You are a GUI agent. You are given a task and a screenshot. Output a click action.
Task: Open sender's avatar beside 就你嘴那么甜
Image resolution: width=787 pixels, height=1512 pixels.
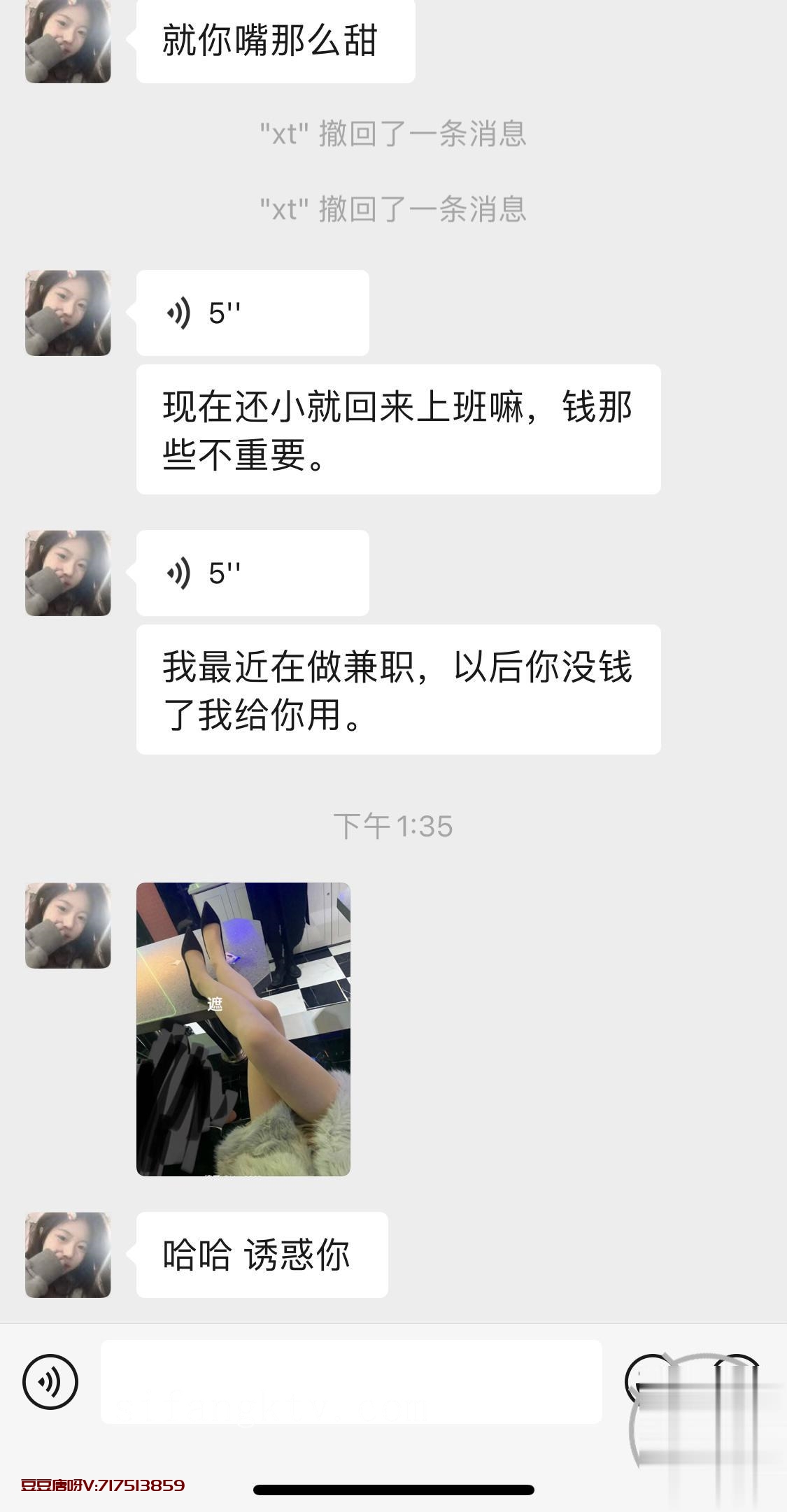[x=68, y=41]
